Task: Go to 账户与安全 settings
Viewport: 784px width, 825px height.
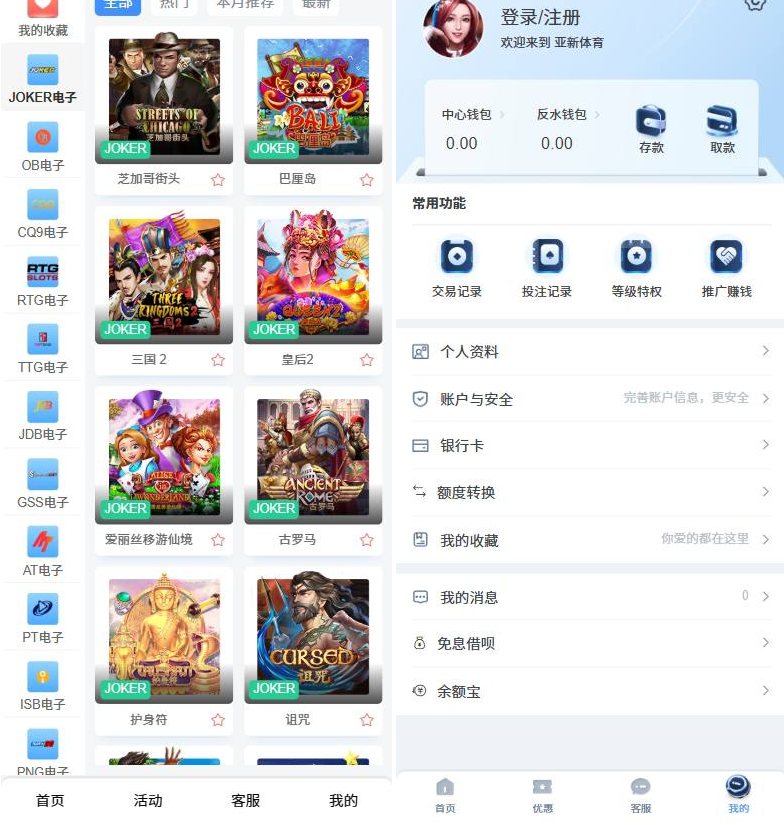Action: [590, 399]
